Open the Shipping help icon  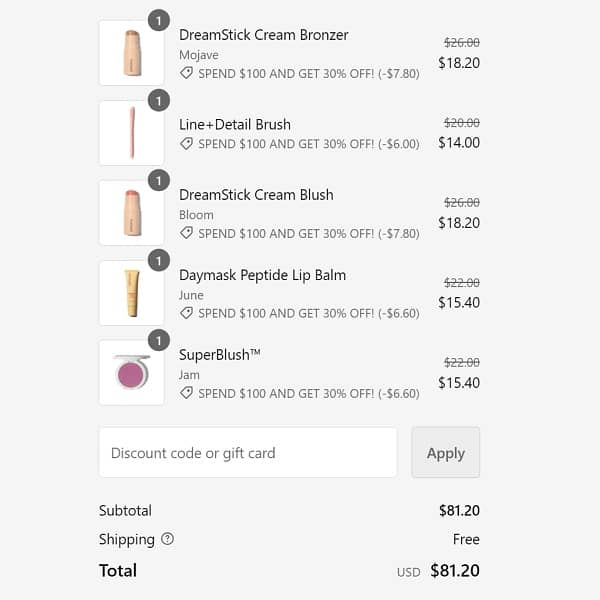[x=167, y=539]
